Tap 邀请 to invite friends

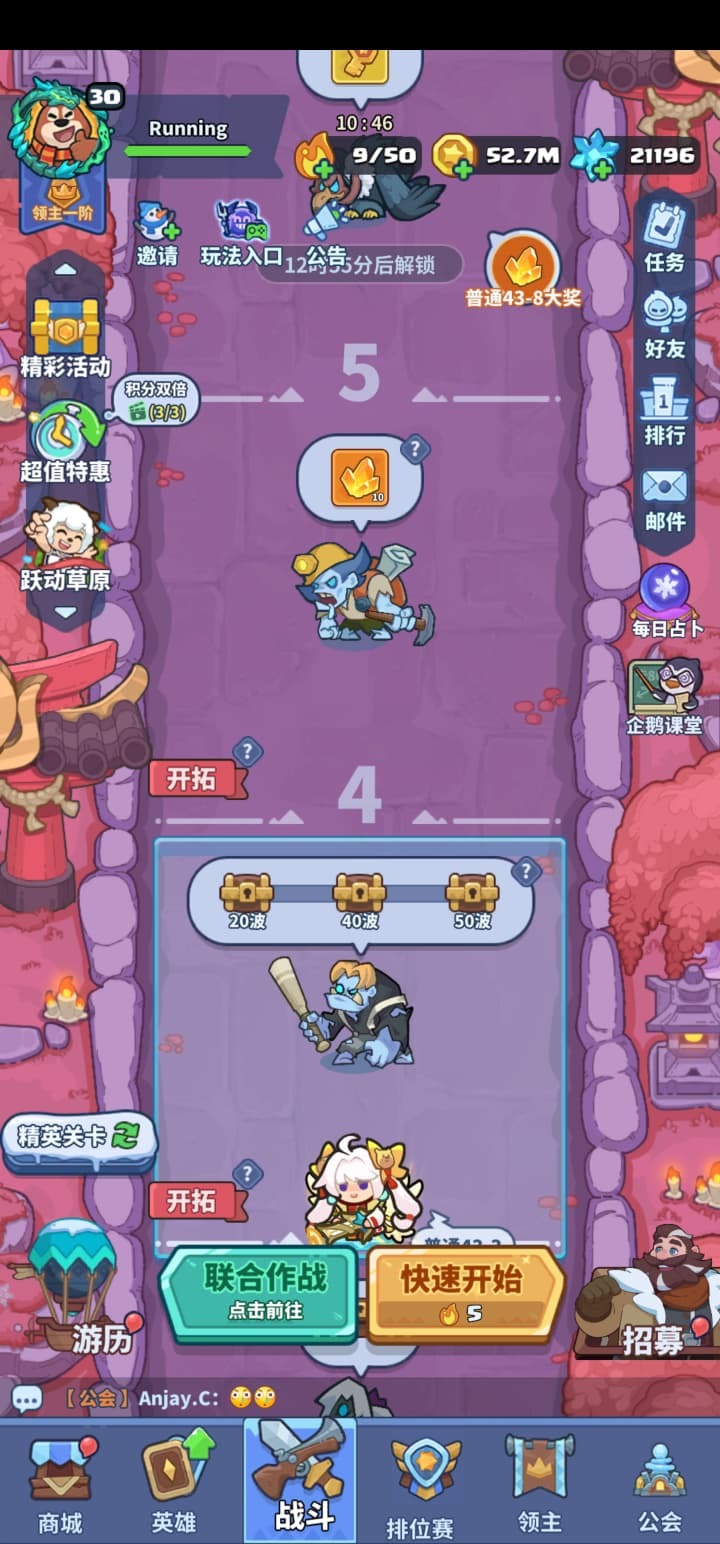pos(158,233)
